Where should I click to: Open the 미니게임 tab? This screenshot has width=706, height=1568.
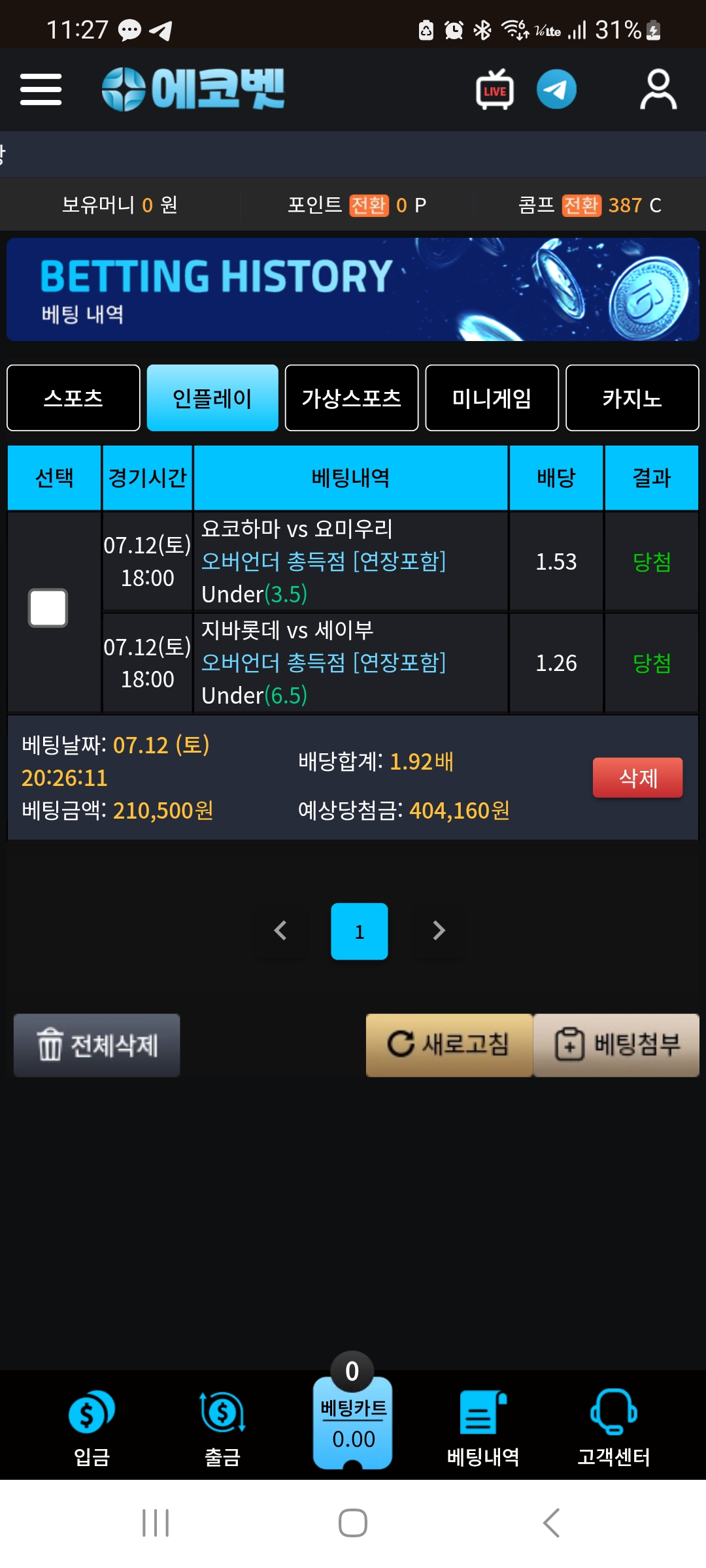[x=492, y=398]
